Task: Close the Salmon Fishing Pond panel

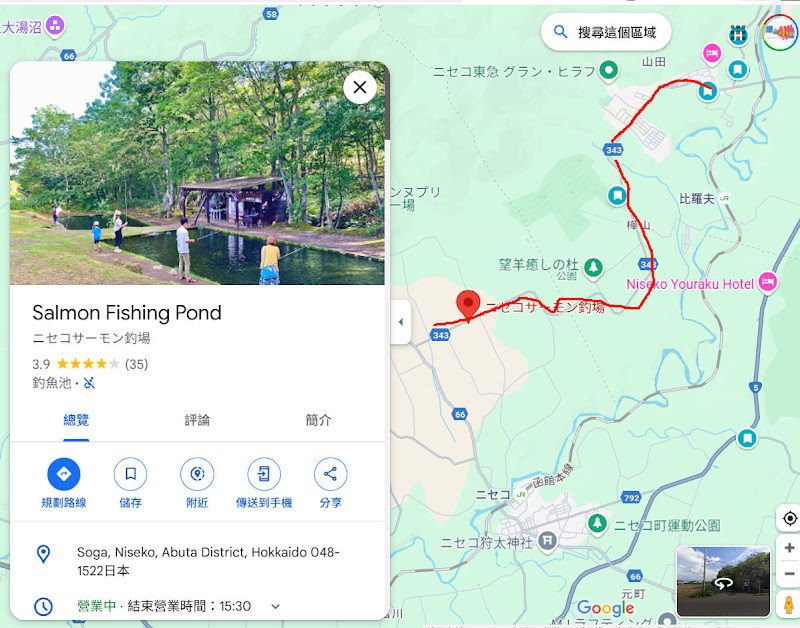Action: click(360, 87)
